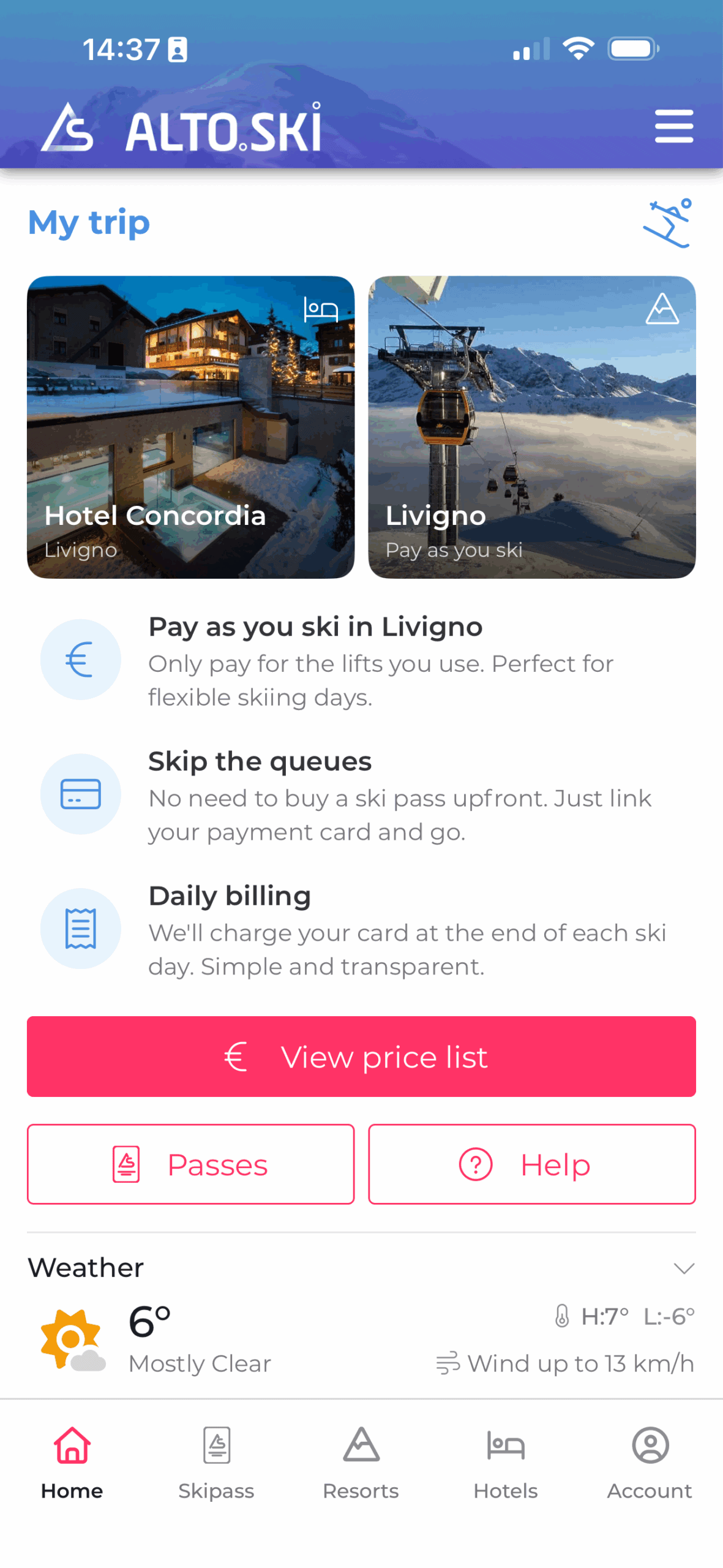723x1568 pixels.
Task: Go to the Resorts tab
Action: (361, 1462)
